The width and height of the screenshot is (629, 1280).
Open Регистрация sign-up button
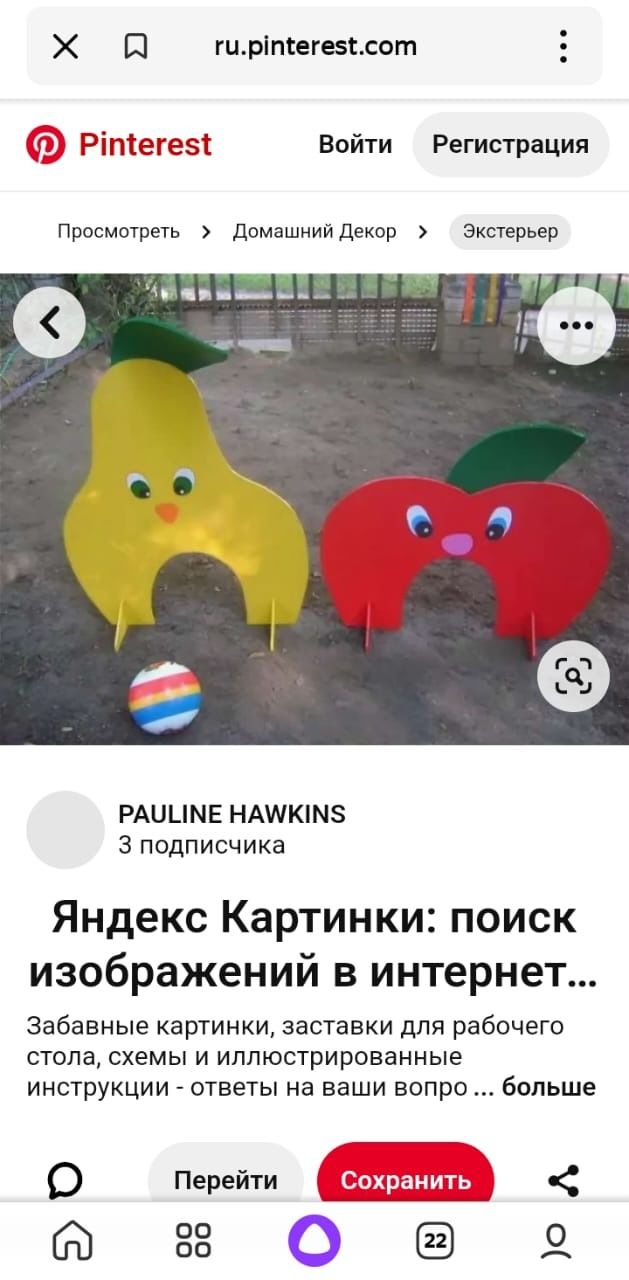tap(510, 145)
